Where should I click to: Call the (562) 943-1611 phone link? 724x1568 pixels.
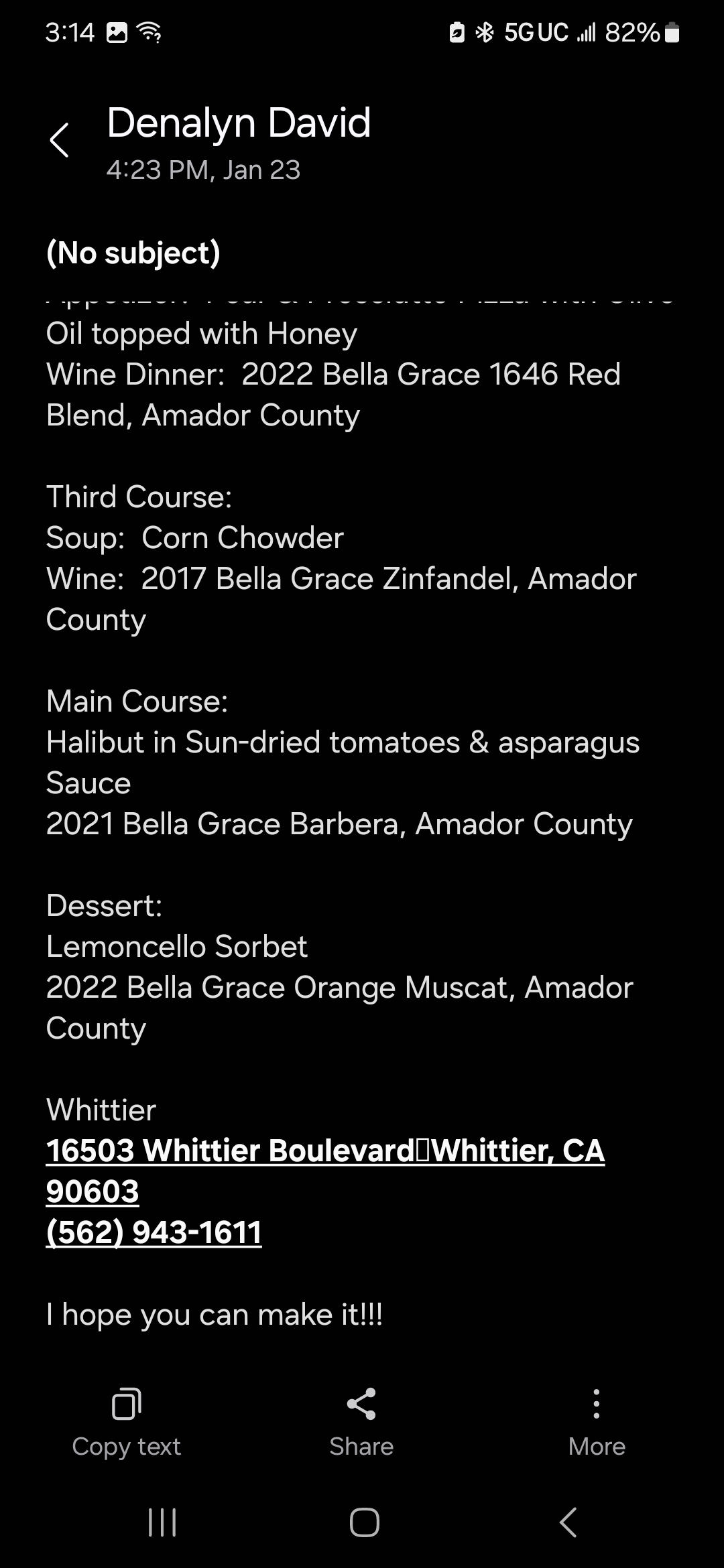point(154,1232)
